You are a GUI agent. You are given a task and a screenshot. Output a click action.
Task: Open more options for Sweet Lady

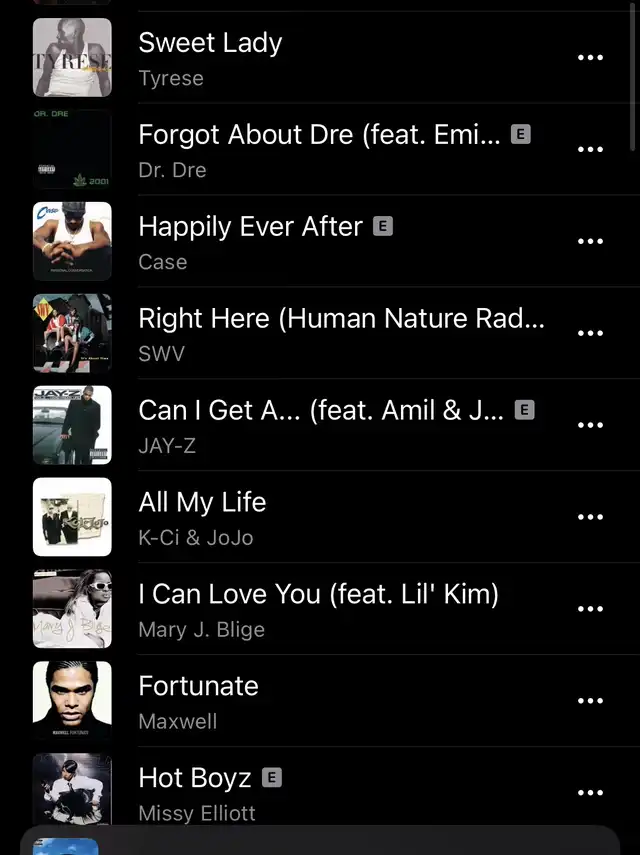click(x=590, y=58)
